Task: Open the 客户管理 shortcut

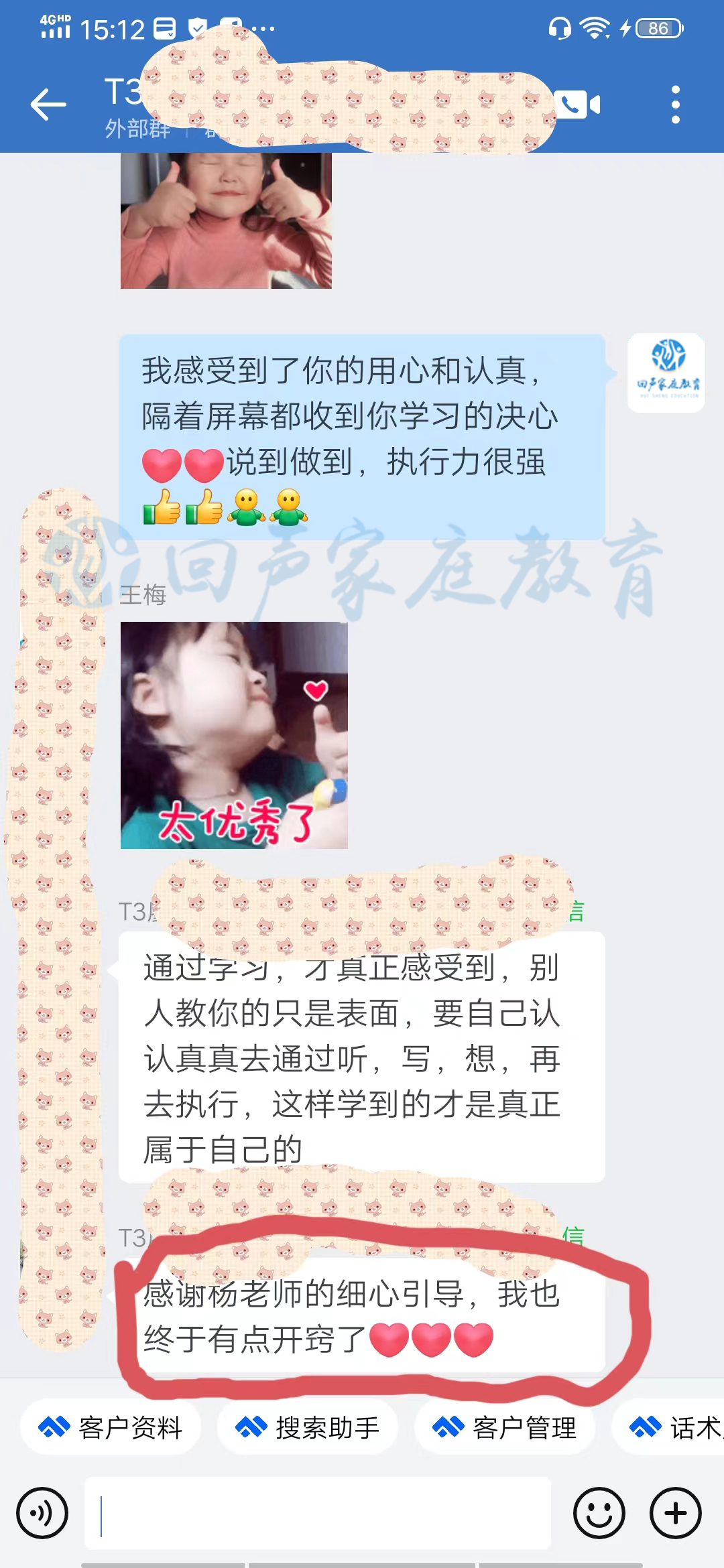Action: tap(505, 1427)
